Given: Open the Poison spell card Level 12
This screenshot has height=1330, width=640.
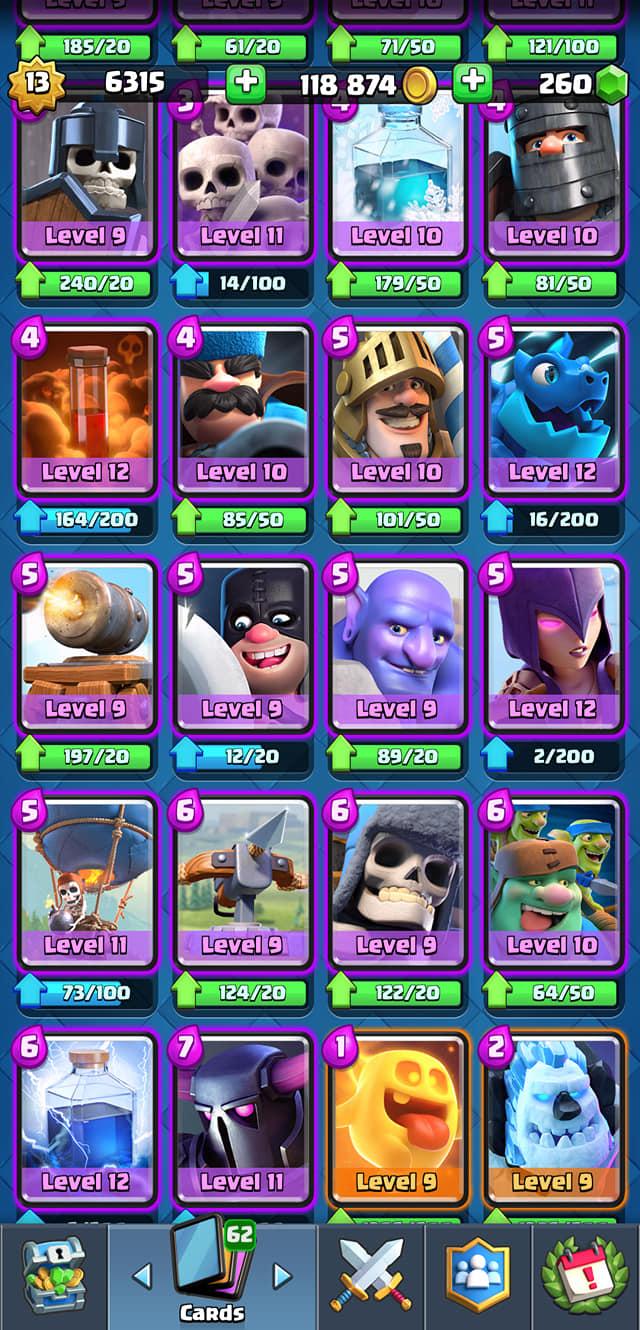Looking at the screenshot, I should pyautogui.click(x=86, y=410).
